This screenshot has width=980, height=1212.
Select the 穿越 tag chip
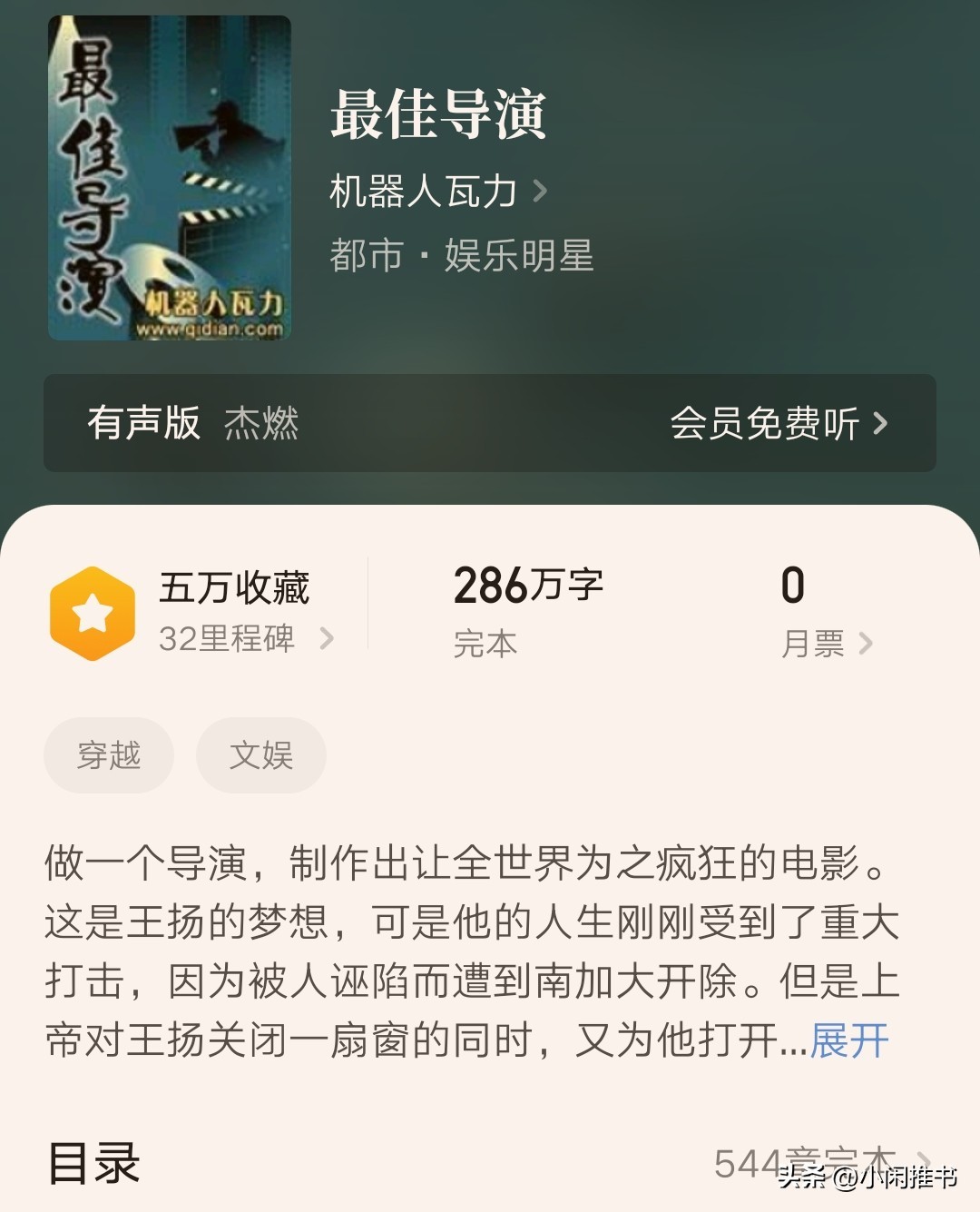[x=109, y=755]
